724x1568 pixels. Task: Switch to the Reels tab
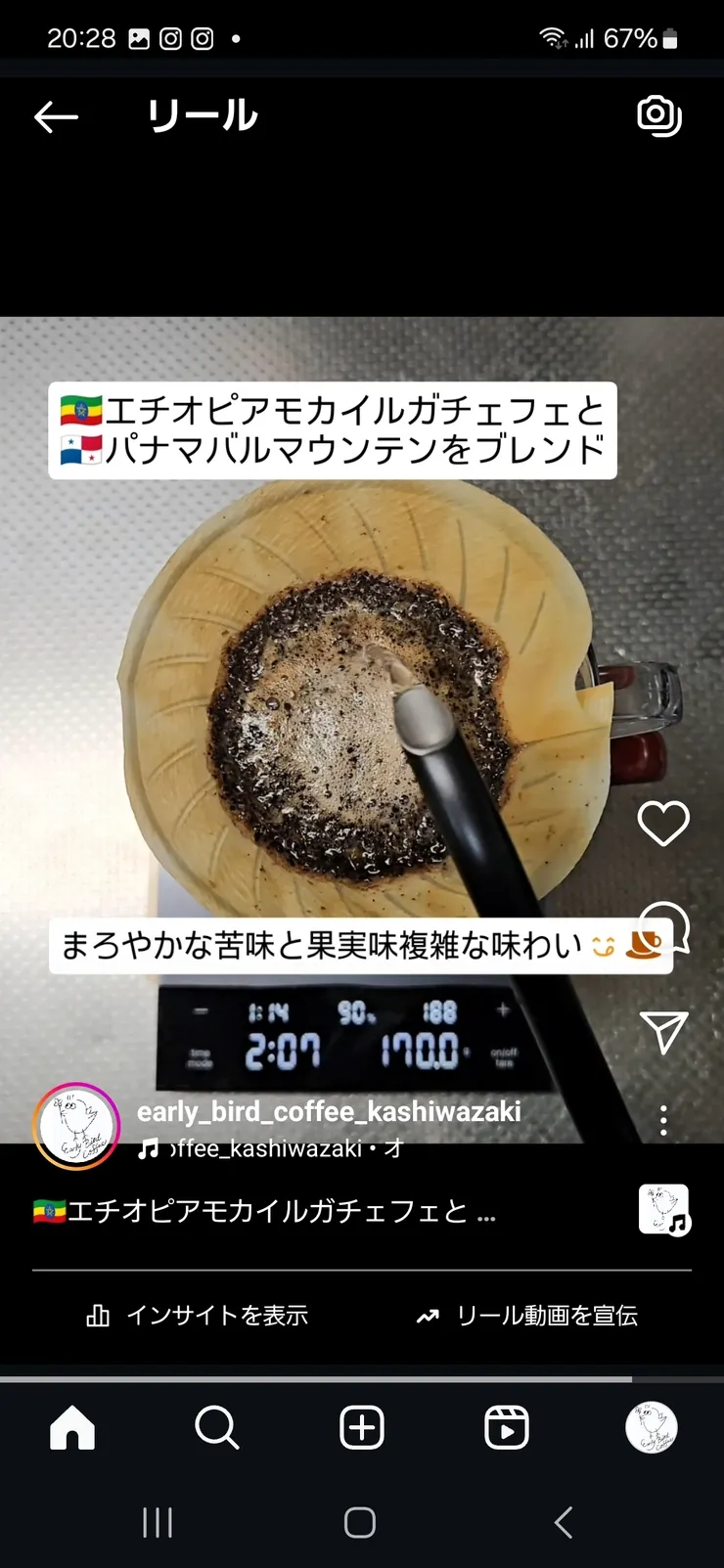[x=506, y=1428]
